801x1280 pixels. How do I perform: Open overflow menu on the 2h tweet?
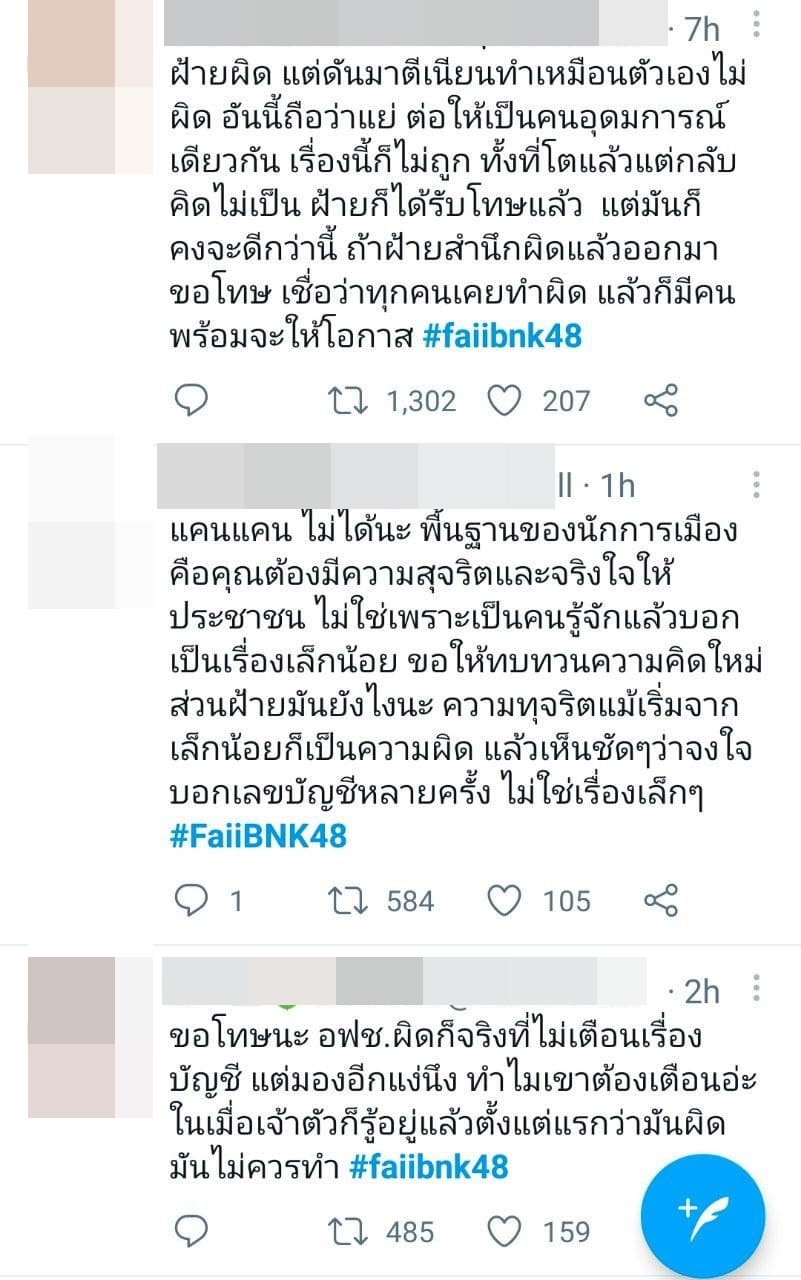758,990
